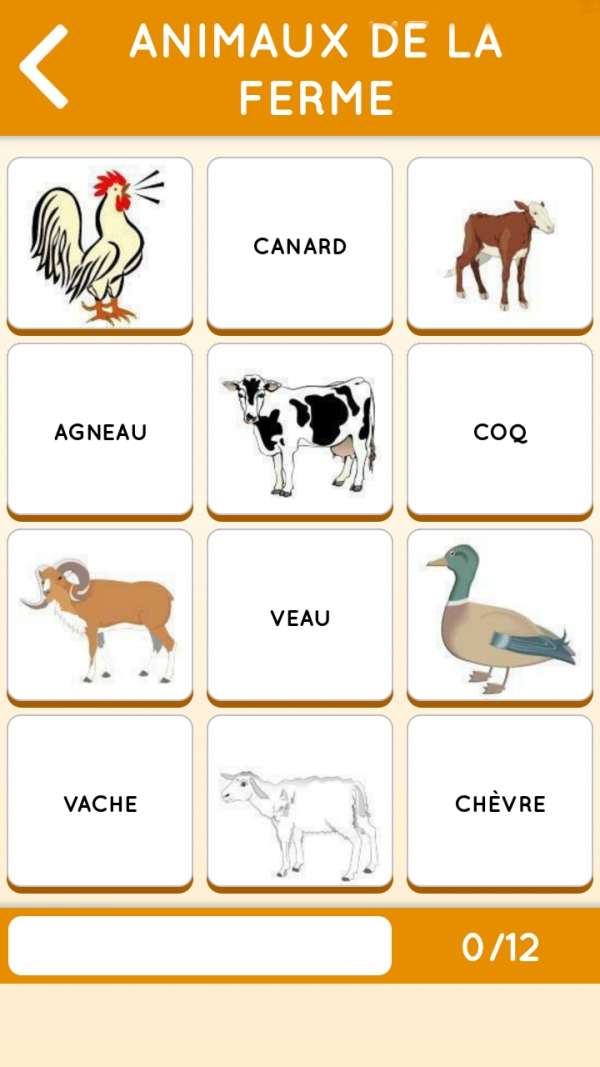Screen dimensions: 600x1067
Task: Select the rooster picture card
Action: (100, 244)
